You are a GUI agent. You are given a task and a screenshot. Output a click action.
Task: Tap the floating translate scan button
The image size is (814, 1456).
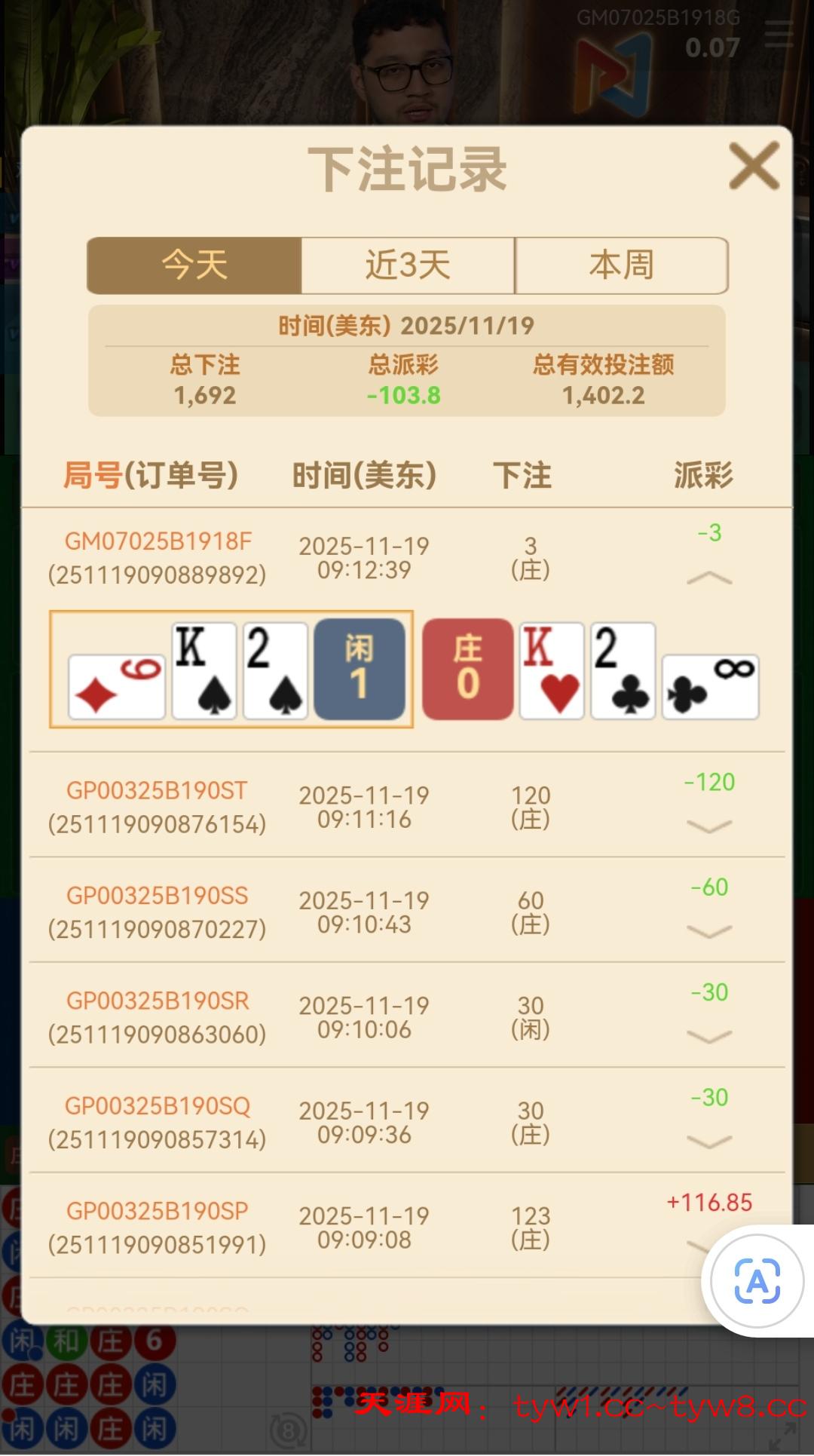(757, 1281)
